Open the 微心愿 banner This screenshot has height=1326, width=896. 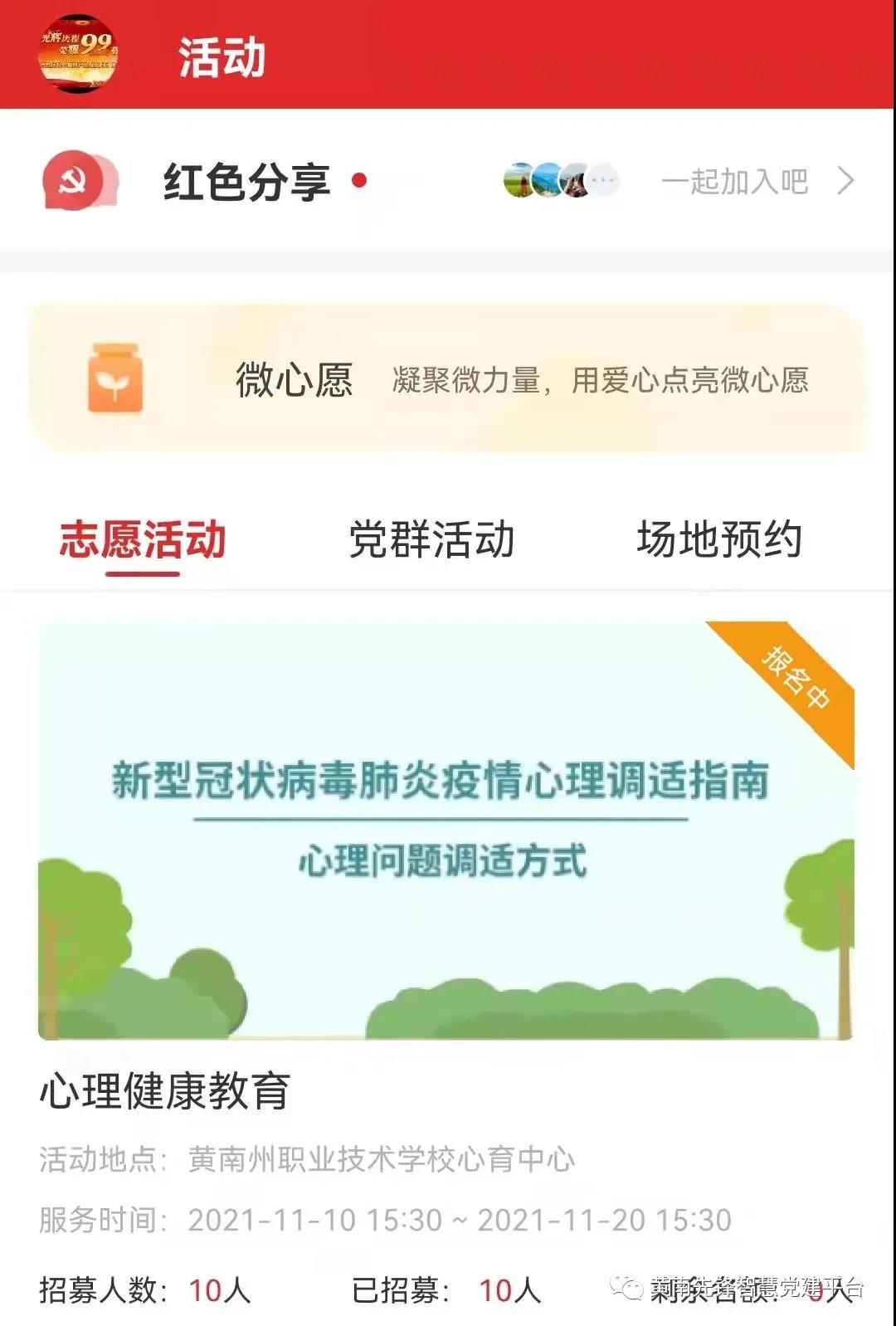pos(448,380)
